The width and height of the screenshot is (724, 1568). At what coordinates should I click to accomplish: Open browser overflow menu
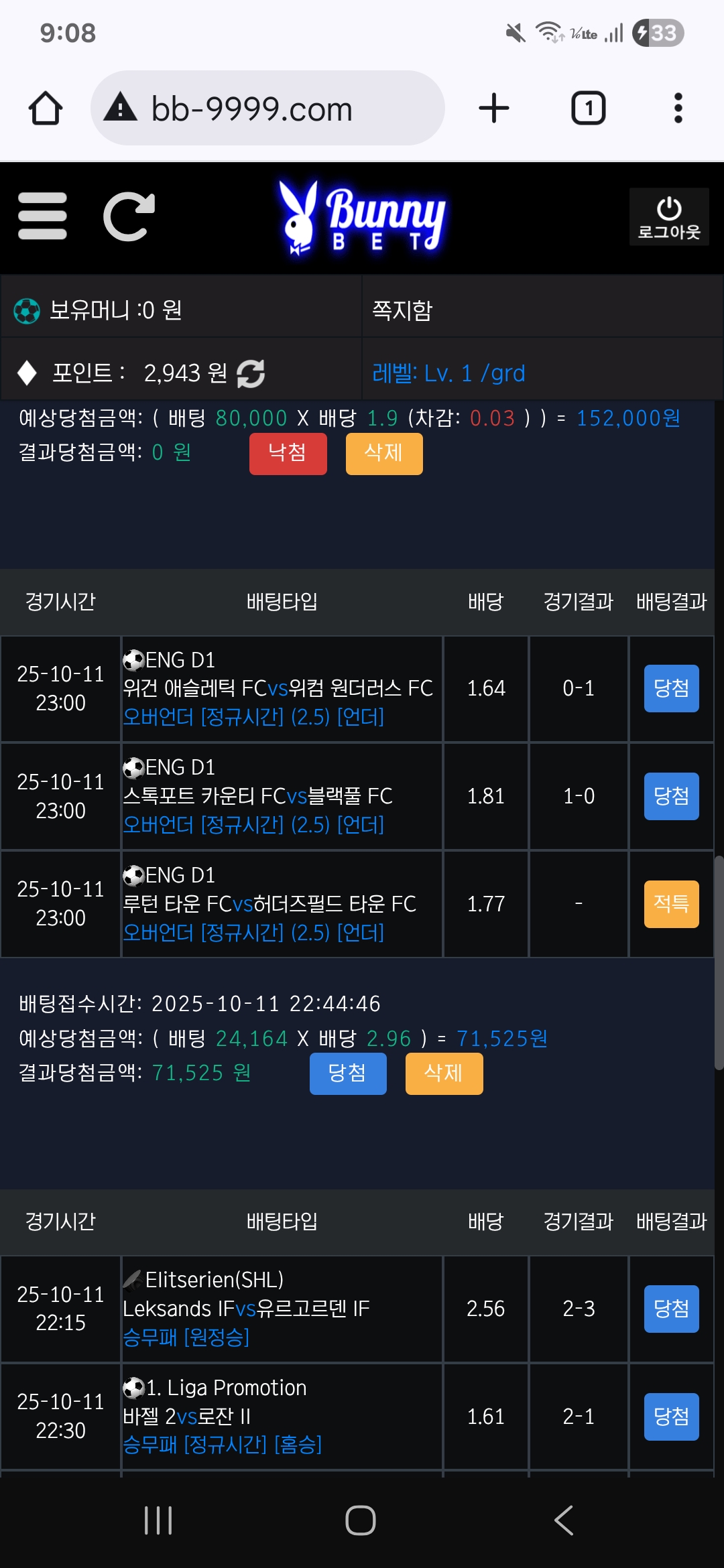[x=678, y=109]
